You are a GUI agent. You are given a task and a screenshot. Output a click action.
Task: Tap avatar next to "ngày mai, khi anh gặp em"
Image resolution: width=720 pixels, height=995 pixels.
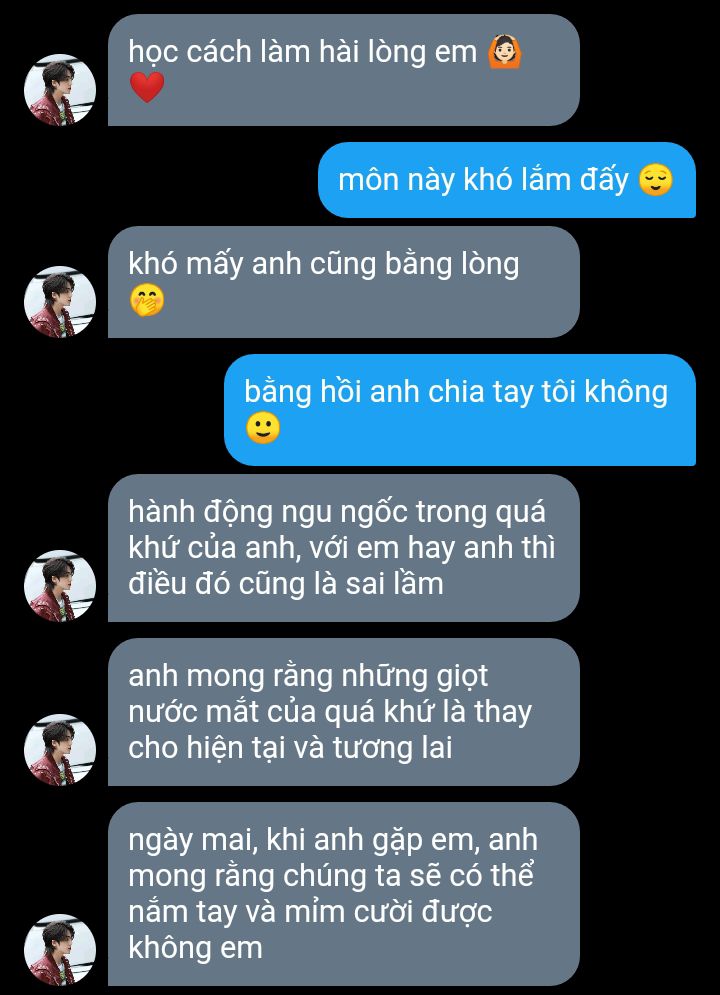(x=60, y=950)
